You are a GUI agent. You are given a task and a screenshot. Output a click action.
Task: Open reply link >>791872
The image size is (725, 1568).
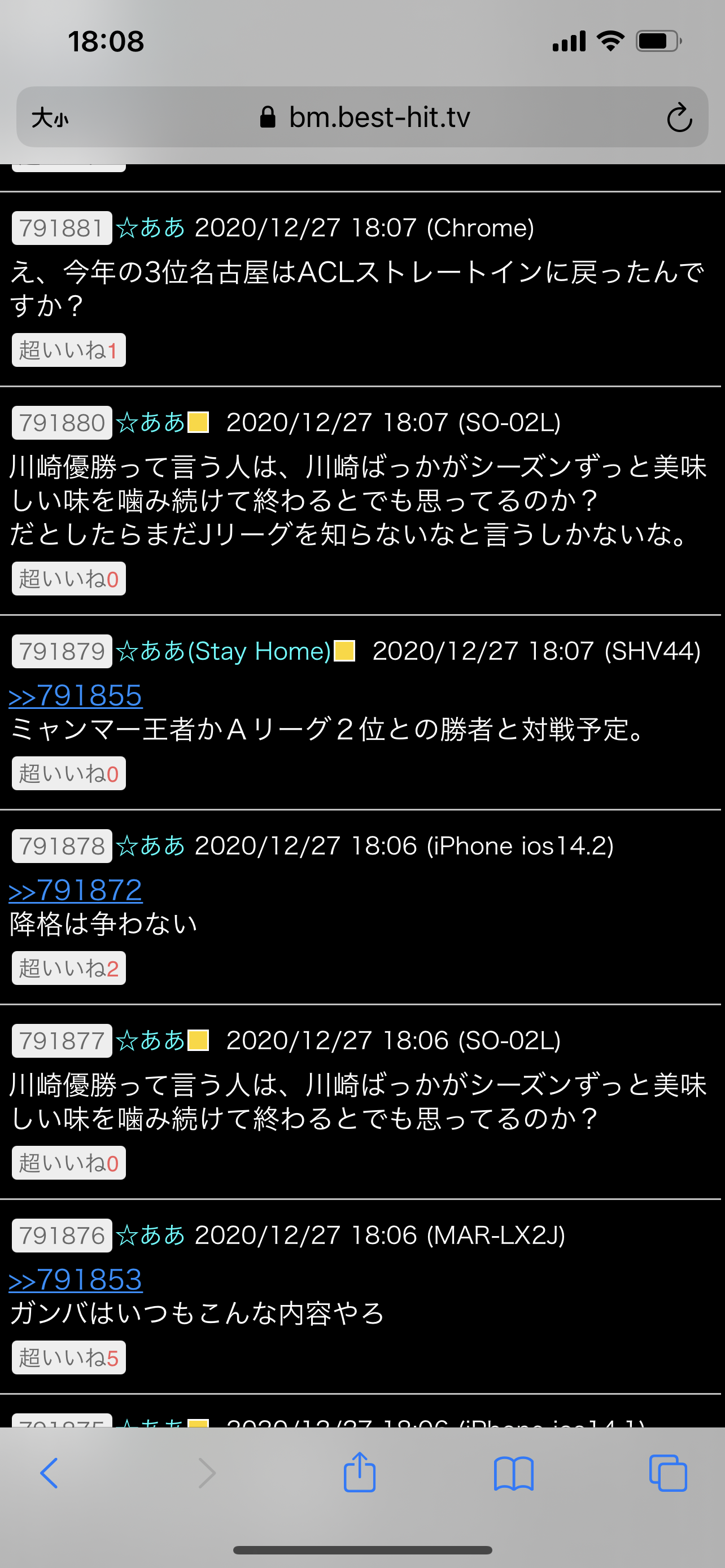(x=76, y=891)
